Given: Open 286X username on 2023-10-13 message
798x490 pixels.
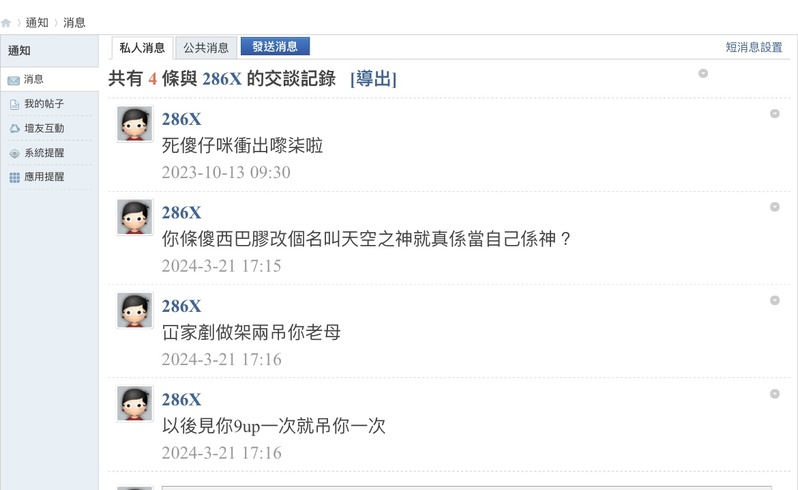Looking at the screenshot, I should pos(182,119).
